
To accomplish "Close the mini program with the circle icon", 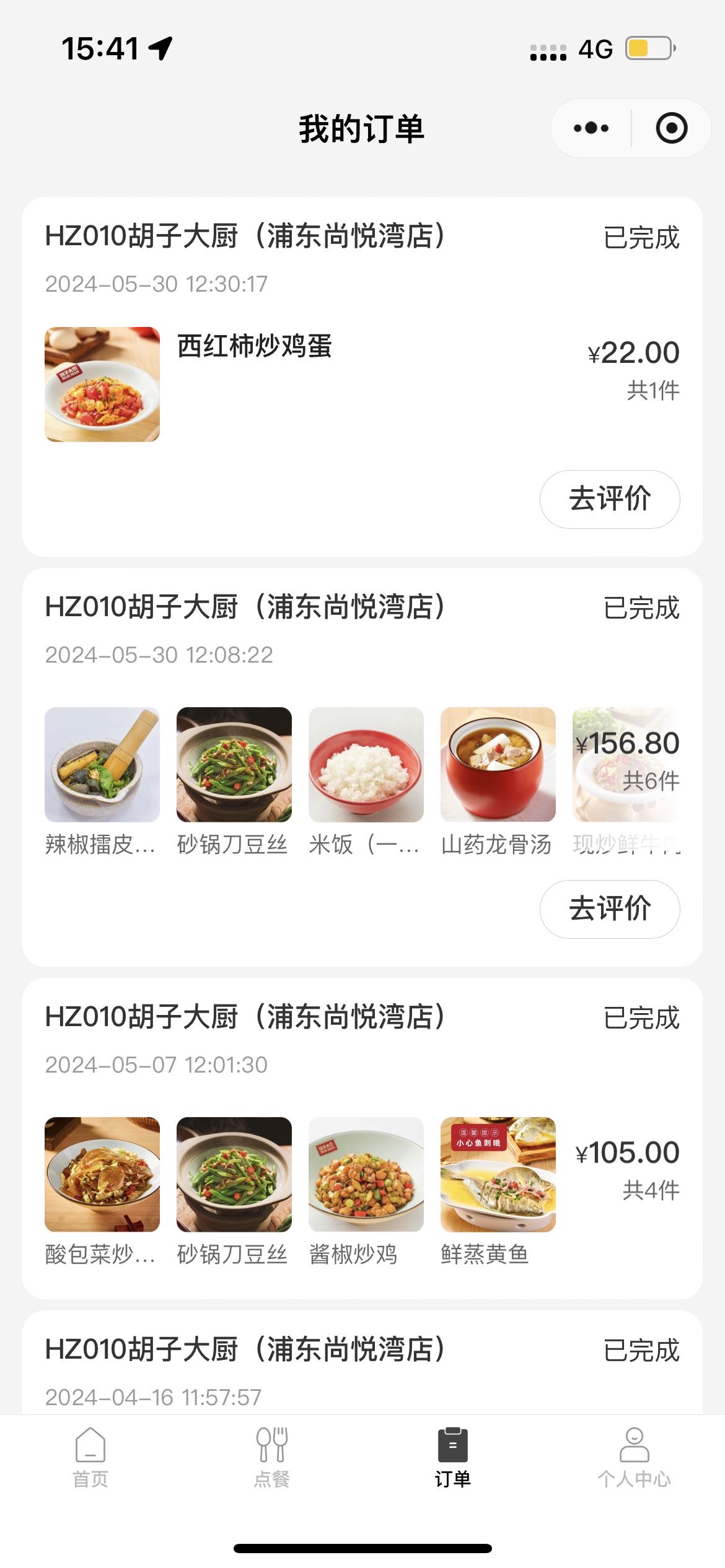I will click(x=672, y=128).
